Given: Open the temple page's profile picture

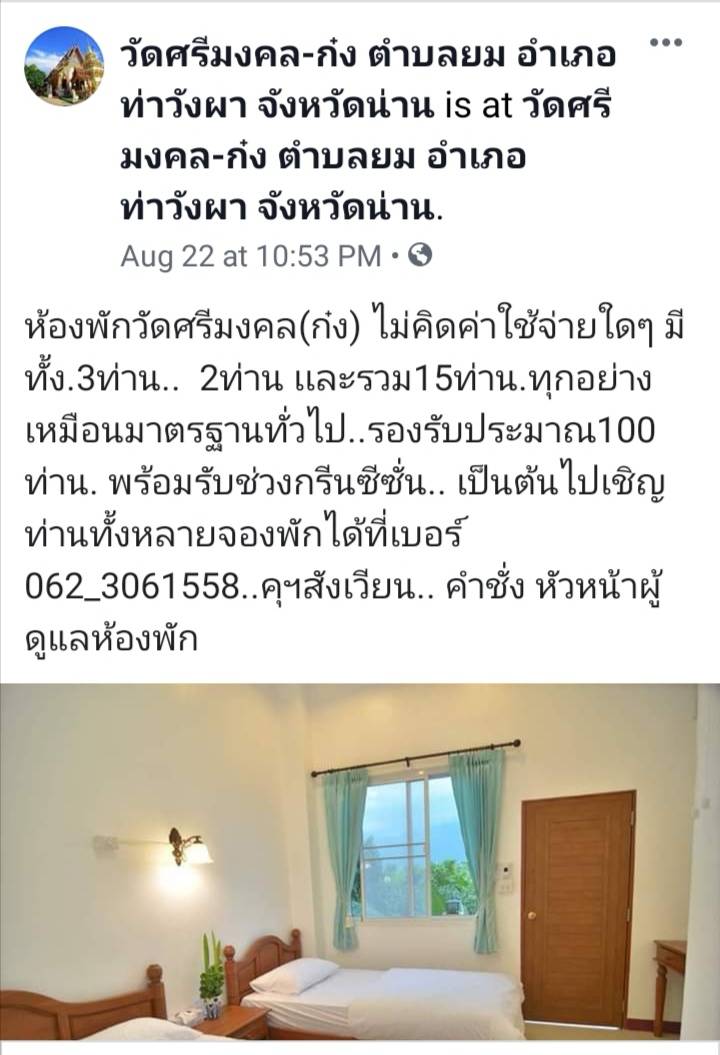Looking at the screenshot, I should tap(64, 66).
